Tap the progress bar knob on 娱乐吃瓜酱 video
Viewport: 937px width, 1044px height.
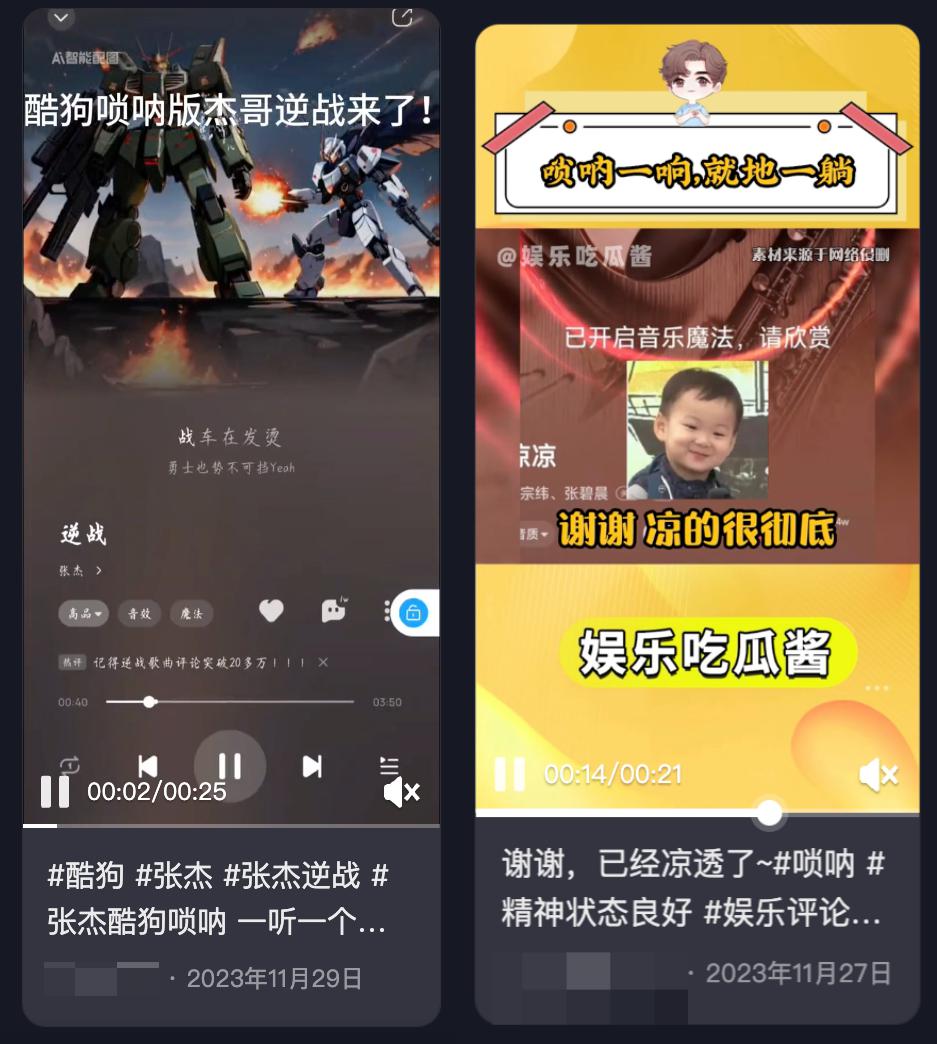pyautogui.click(x=769, y=812)
